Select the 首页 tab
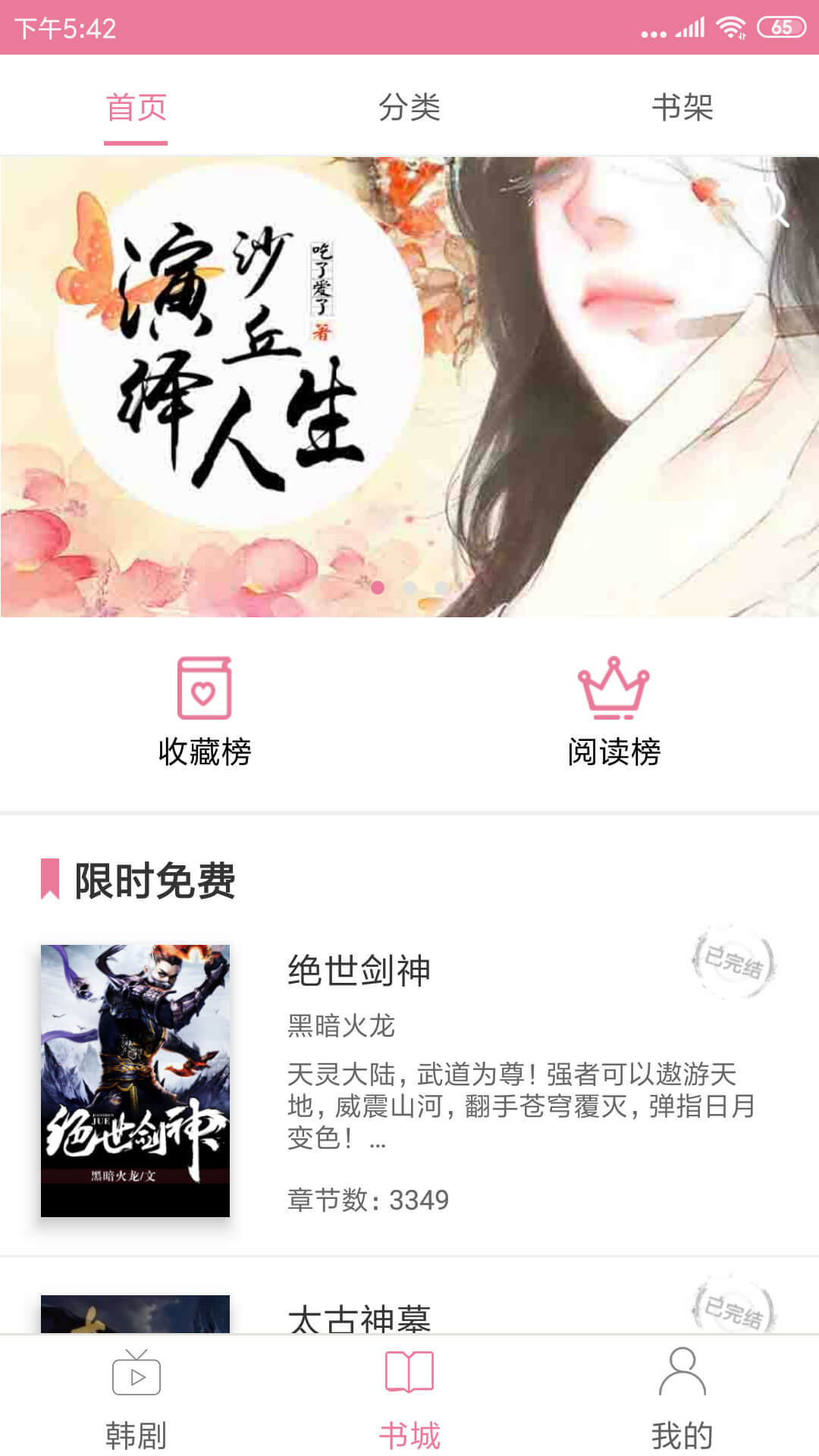This screenshot has height=1456, width=819. 136,107
